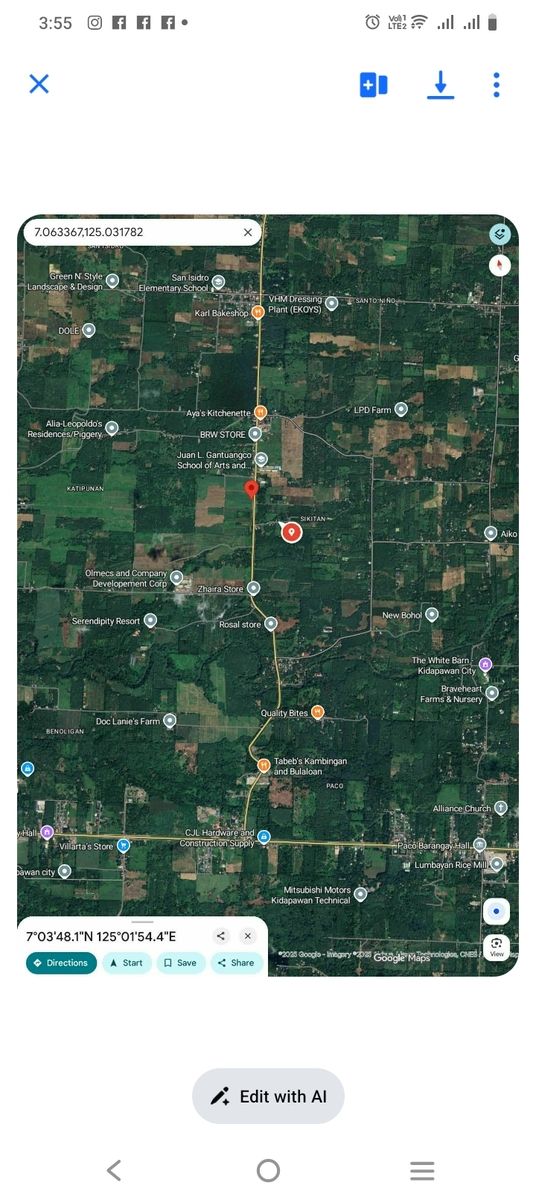Image resolution: width=536 pixels, height=1200 pixels.
Task: Tap the map screenshot image
Action: [x=268, y=596]
